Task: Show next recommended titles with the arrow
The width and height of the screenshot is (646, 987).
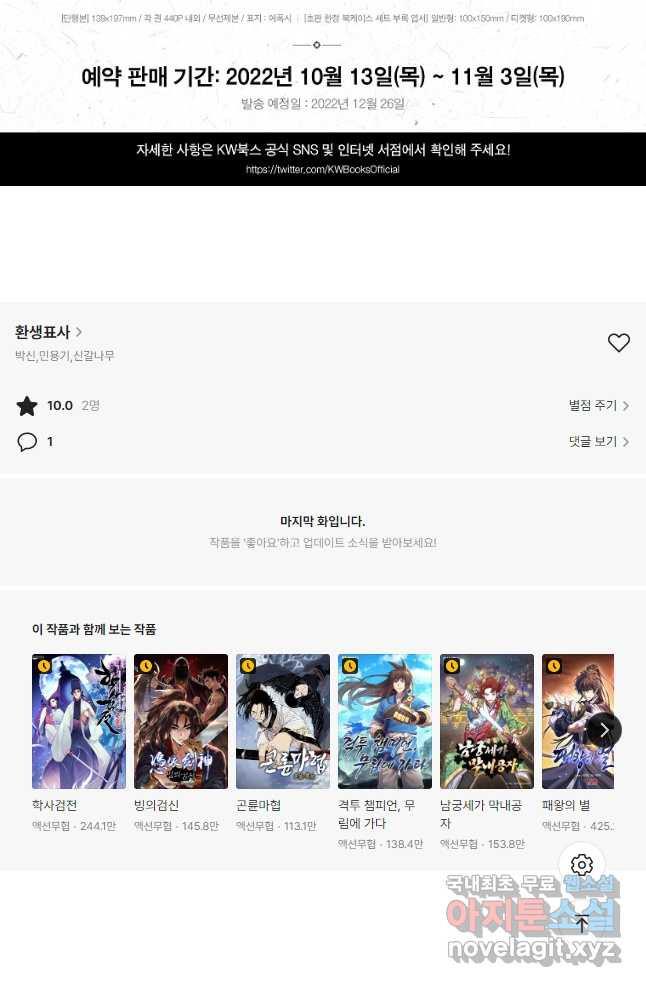Action: (603, 729)
